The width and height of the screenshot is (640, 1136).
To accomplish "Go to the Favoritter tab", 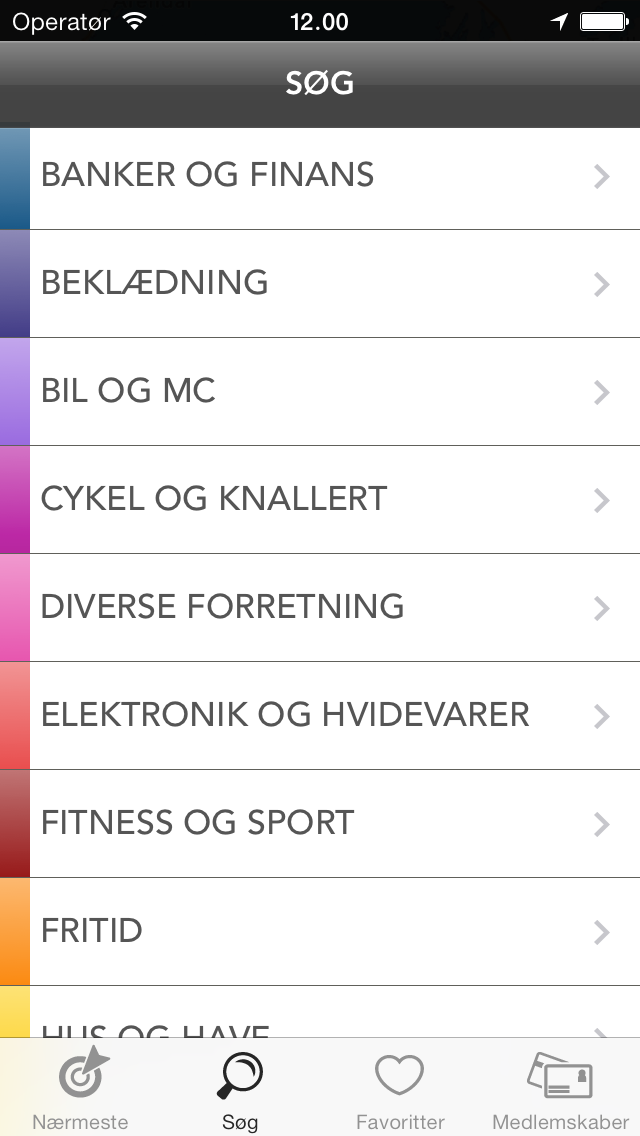I will click(x=400, y=1088).
